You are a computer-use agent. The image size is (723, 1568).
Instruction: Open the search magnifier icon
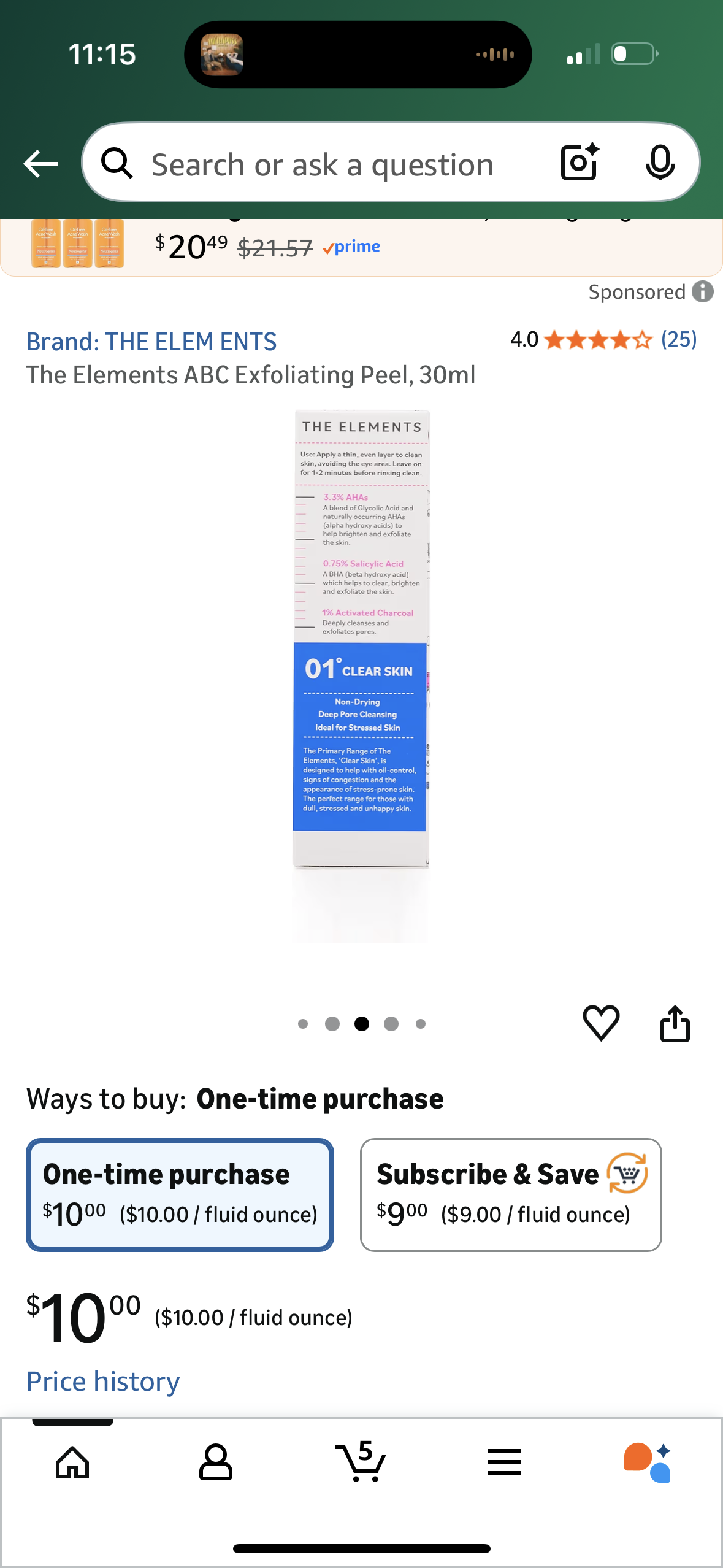[x=118, y=163]
